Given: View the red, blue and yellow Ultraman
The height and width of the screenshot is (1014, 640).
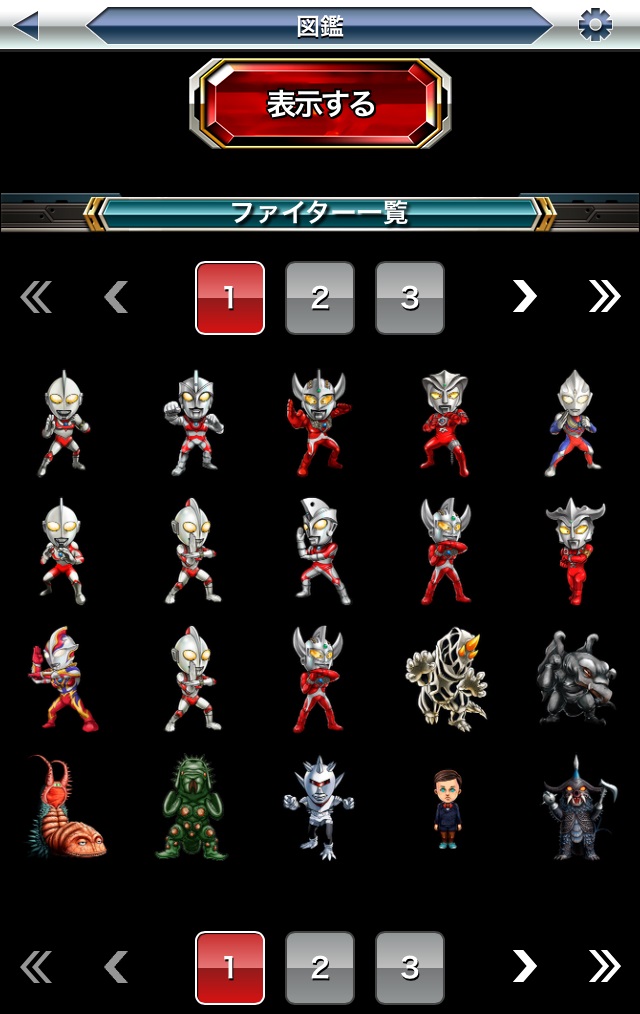Looking at the screenshot, I should [64, 679].
